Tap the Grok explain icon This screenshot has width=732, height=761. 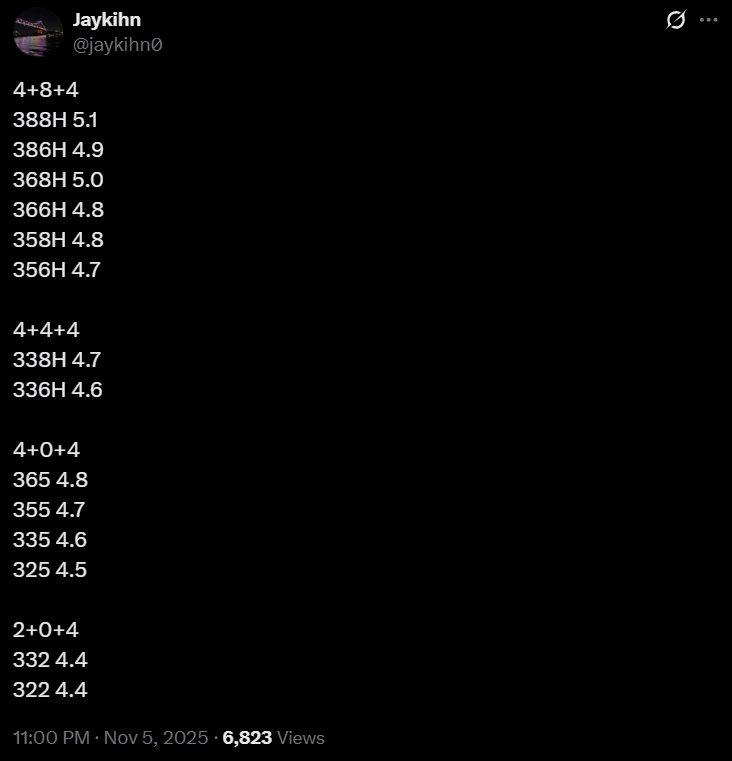pyautogui.click(x=676, y=20)
